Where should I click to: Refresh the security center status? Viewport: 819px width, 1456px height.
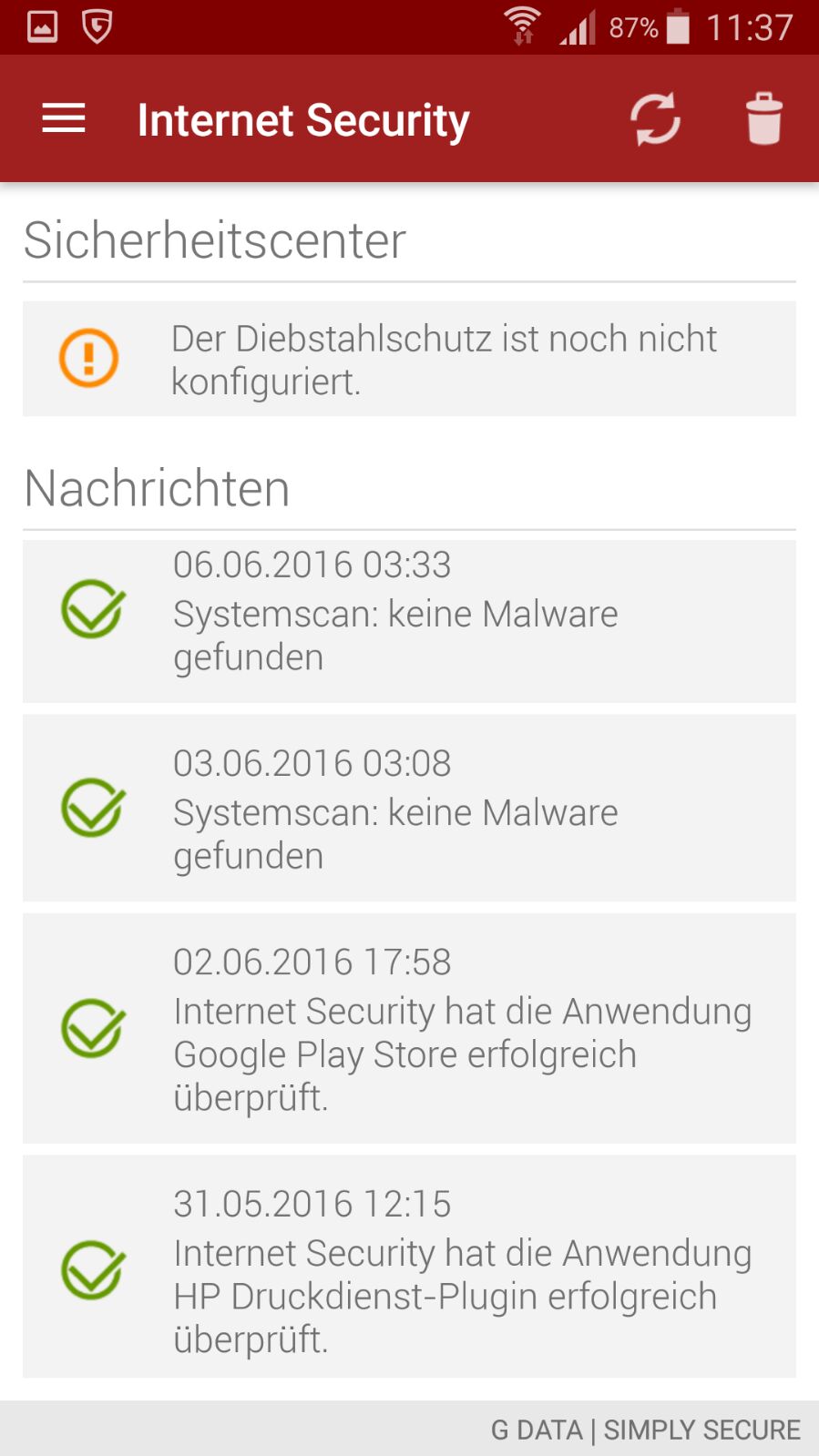point(655,119)
